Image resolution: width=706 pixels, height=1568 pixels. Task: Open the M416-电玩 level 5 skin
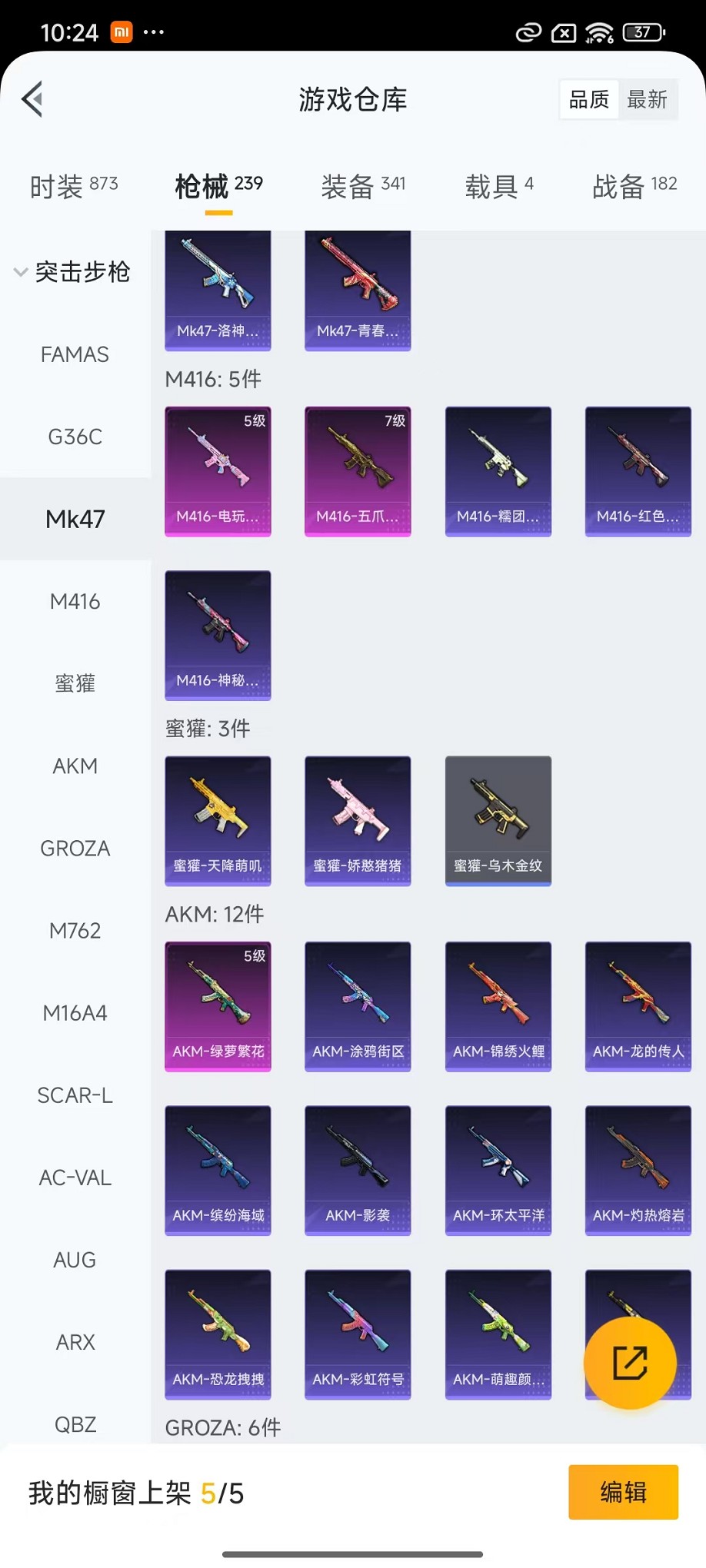[x=218, y=470]
